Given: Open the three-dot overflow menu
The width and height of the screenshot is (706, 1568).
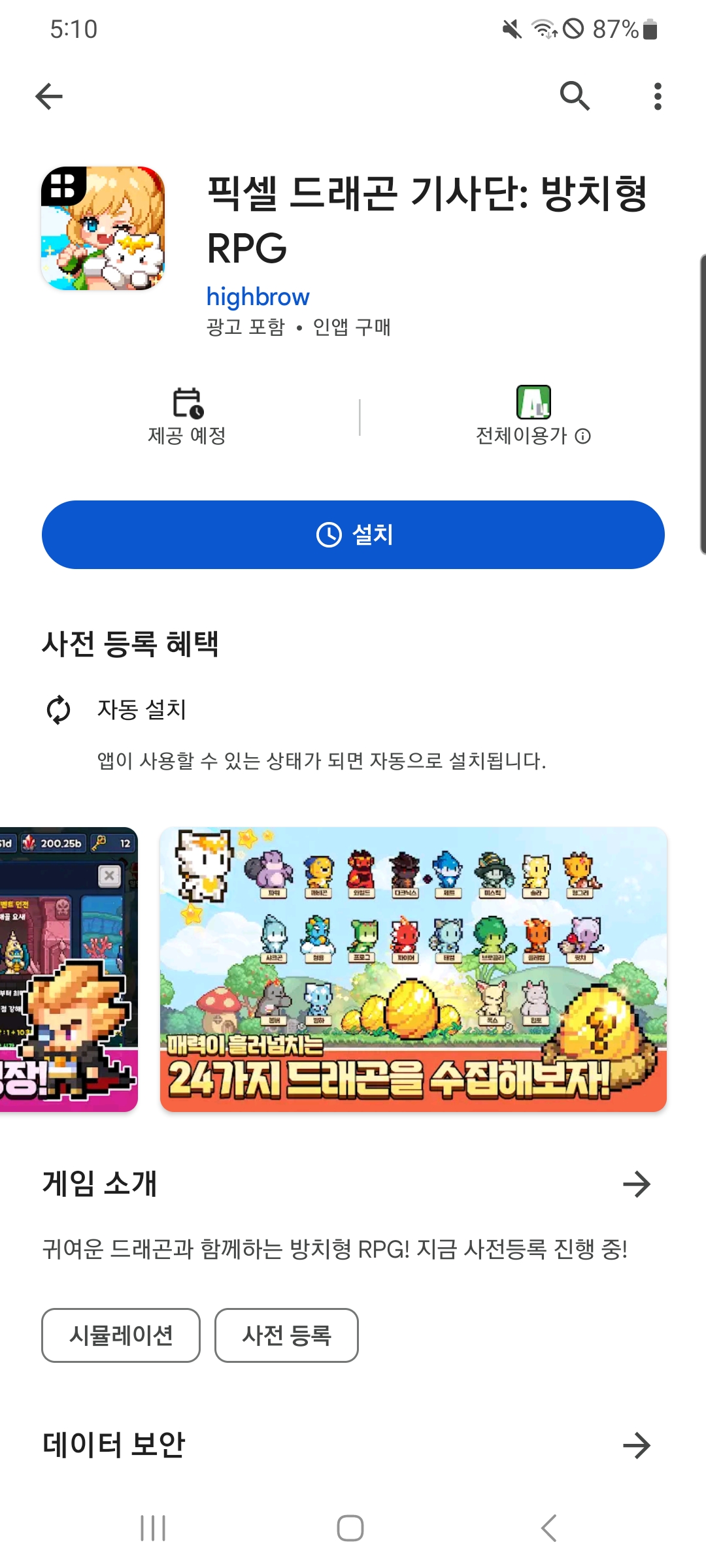Looking at the screenshot, I should (658, 97).
